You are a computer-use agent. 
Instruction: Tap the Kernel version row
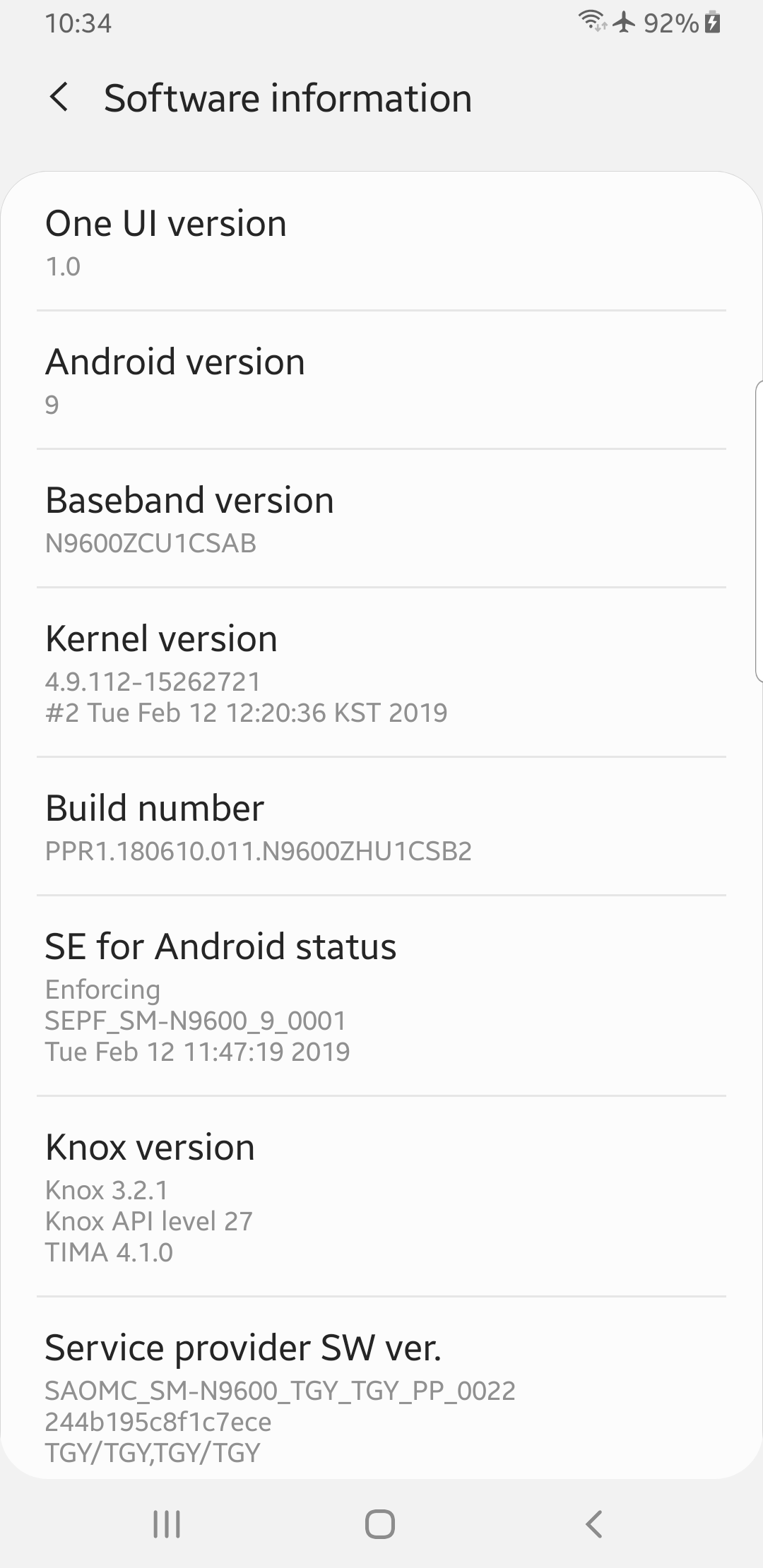(x=381, y=672)
